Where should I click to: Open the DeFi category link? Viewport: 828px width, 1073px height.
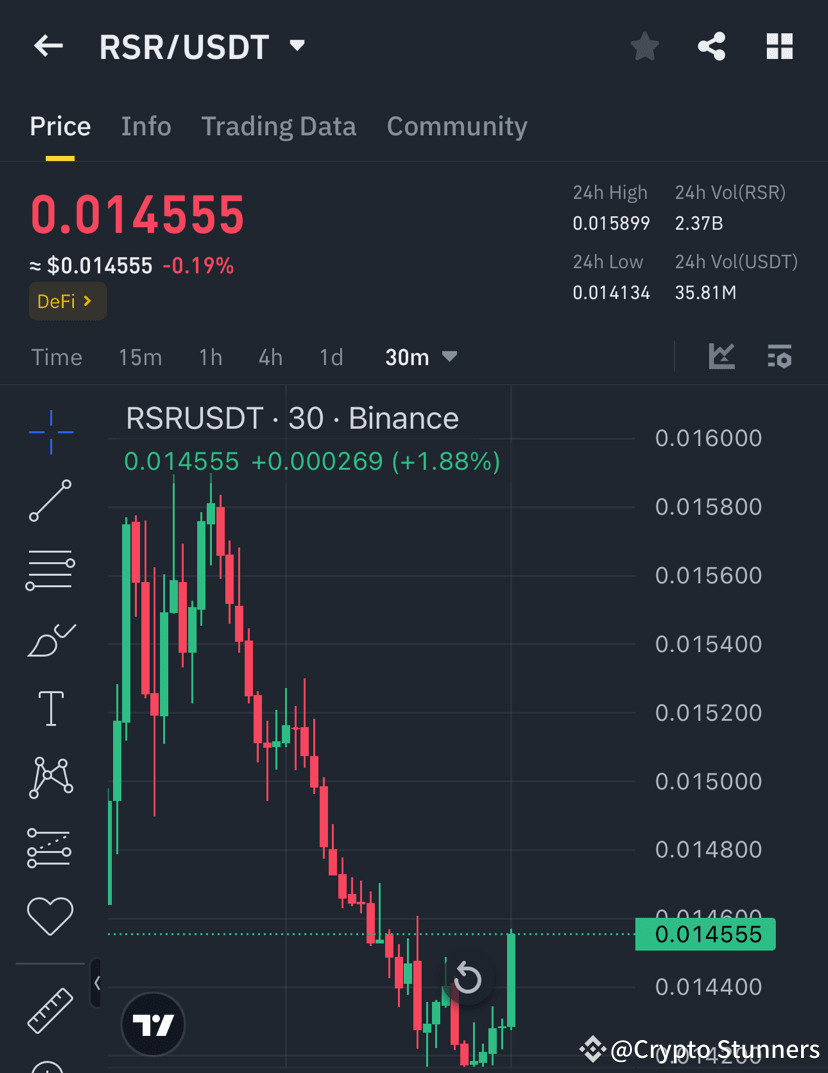tap(67, 301)
